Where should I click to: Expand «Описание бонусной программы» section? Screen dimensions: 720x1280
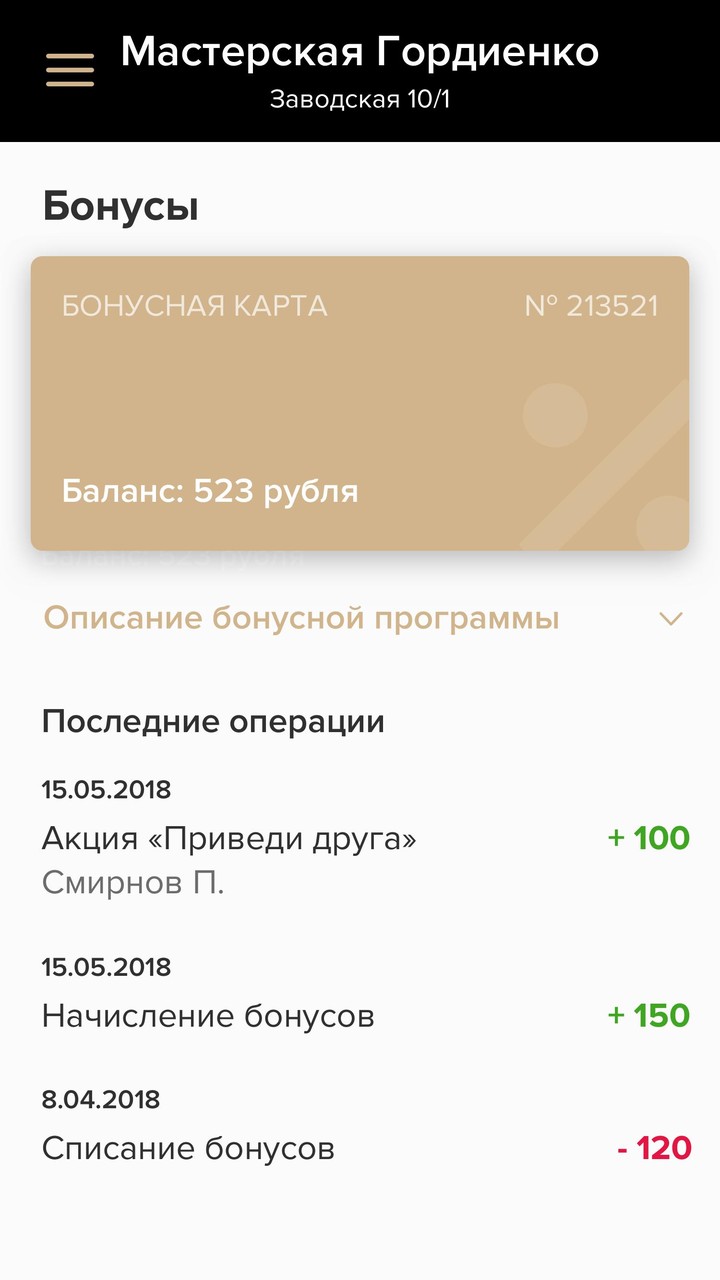click(x=362, y=619)
